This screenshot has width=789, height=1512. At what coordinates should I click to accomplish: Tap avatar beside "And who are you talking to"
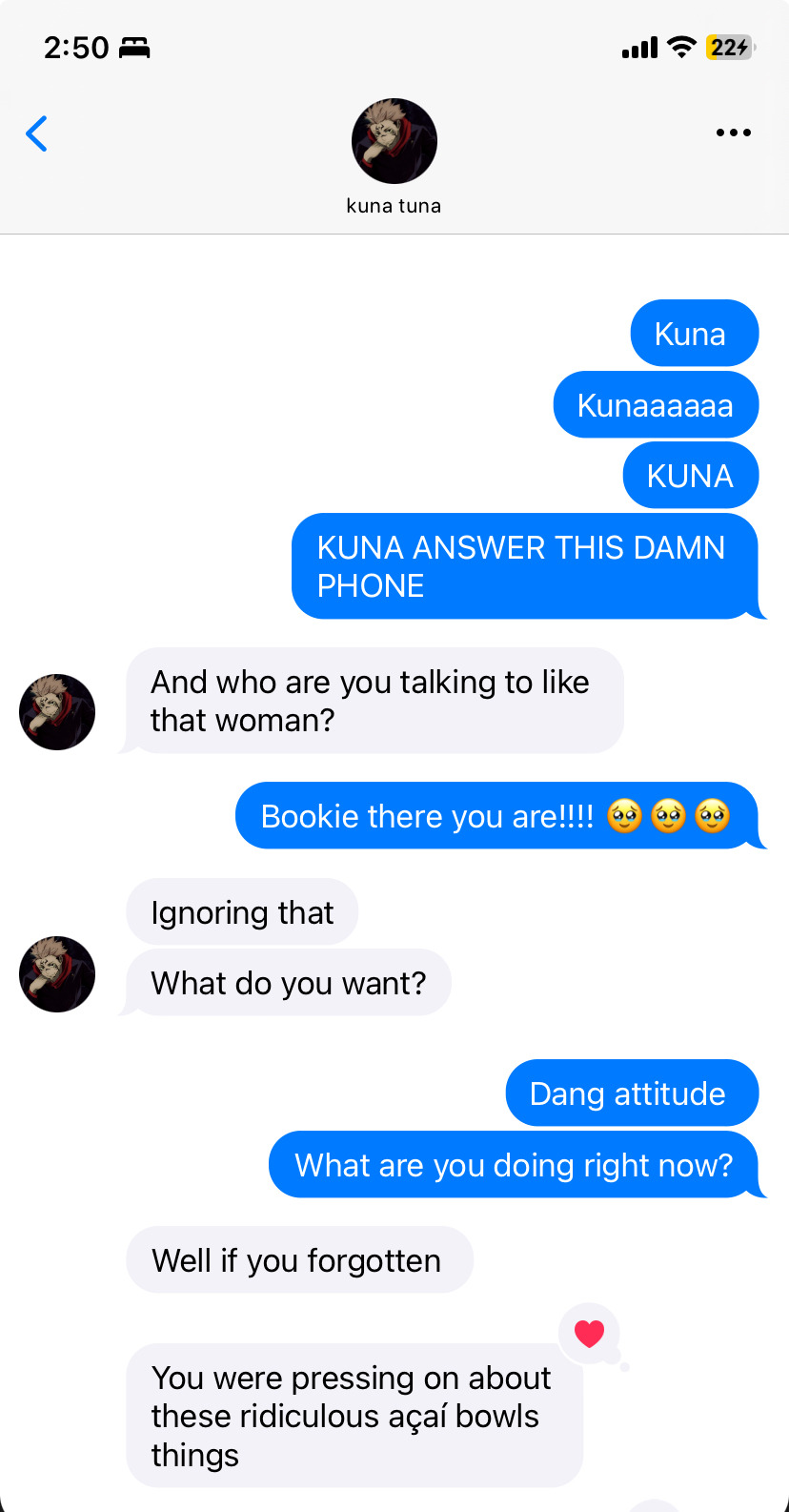click(x=57, y=711)
